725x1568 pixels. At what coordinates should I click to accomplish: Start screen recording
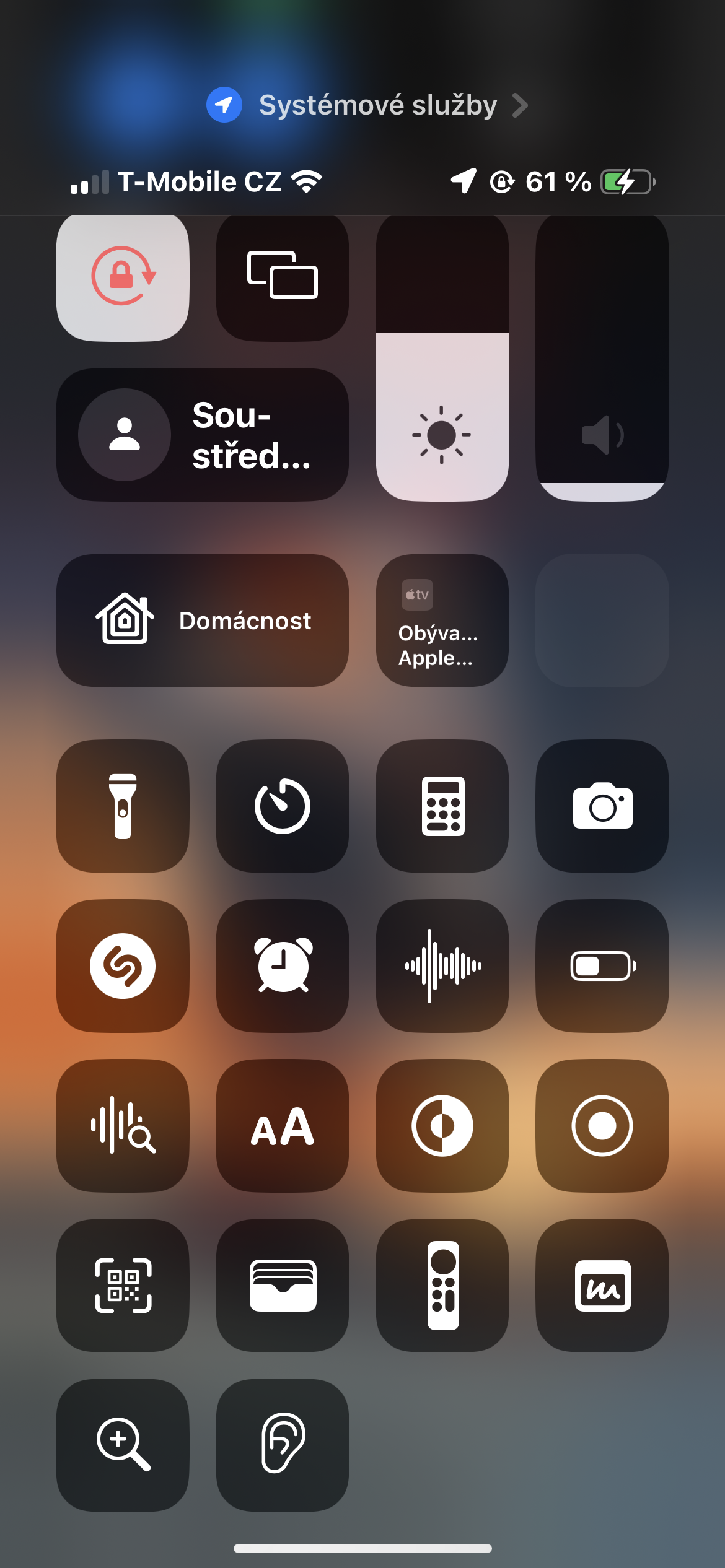[602, 1126]
